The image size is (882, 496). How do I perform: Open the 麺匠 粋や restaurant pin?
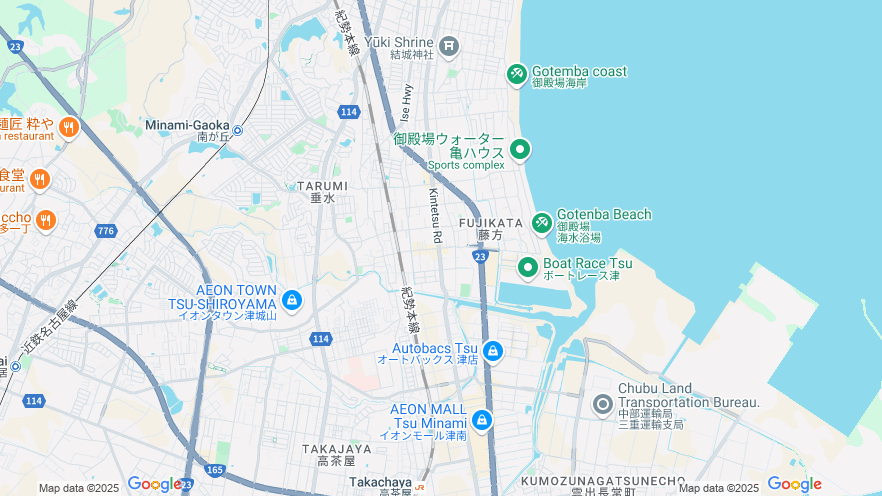pos(68,127)
